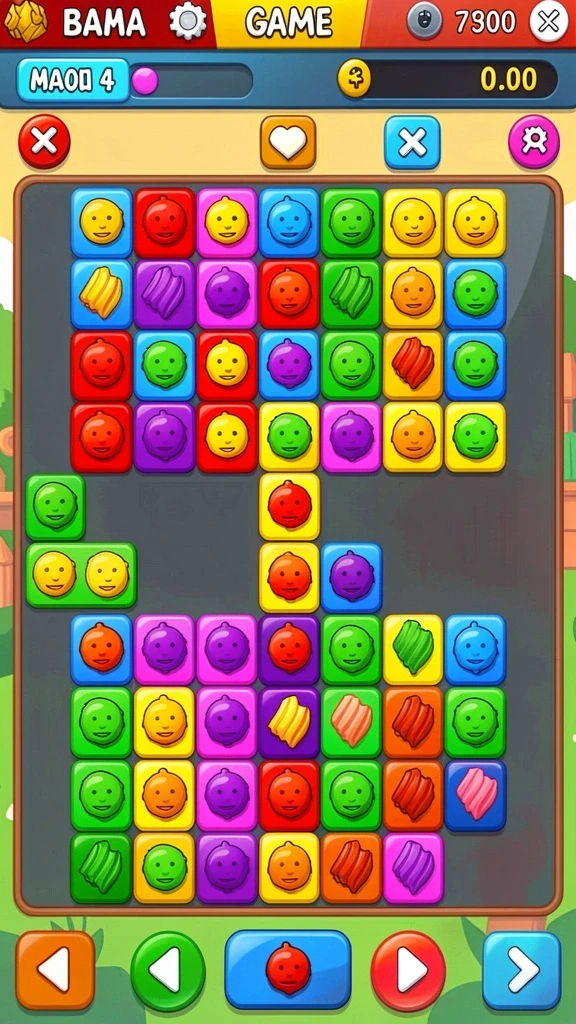
Task: Tap the orange left arrow button
Action: tap(56, 970)
